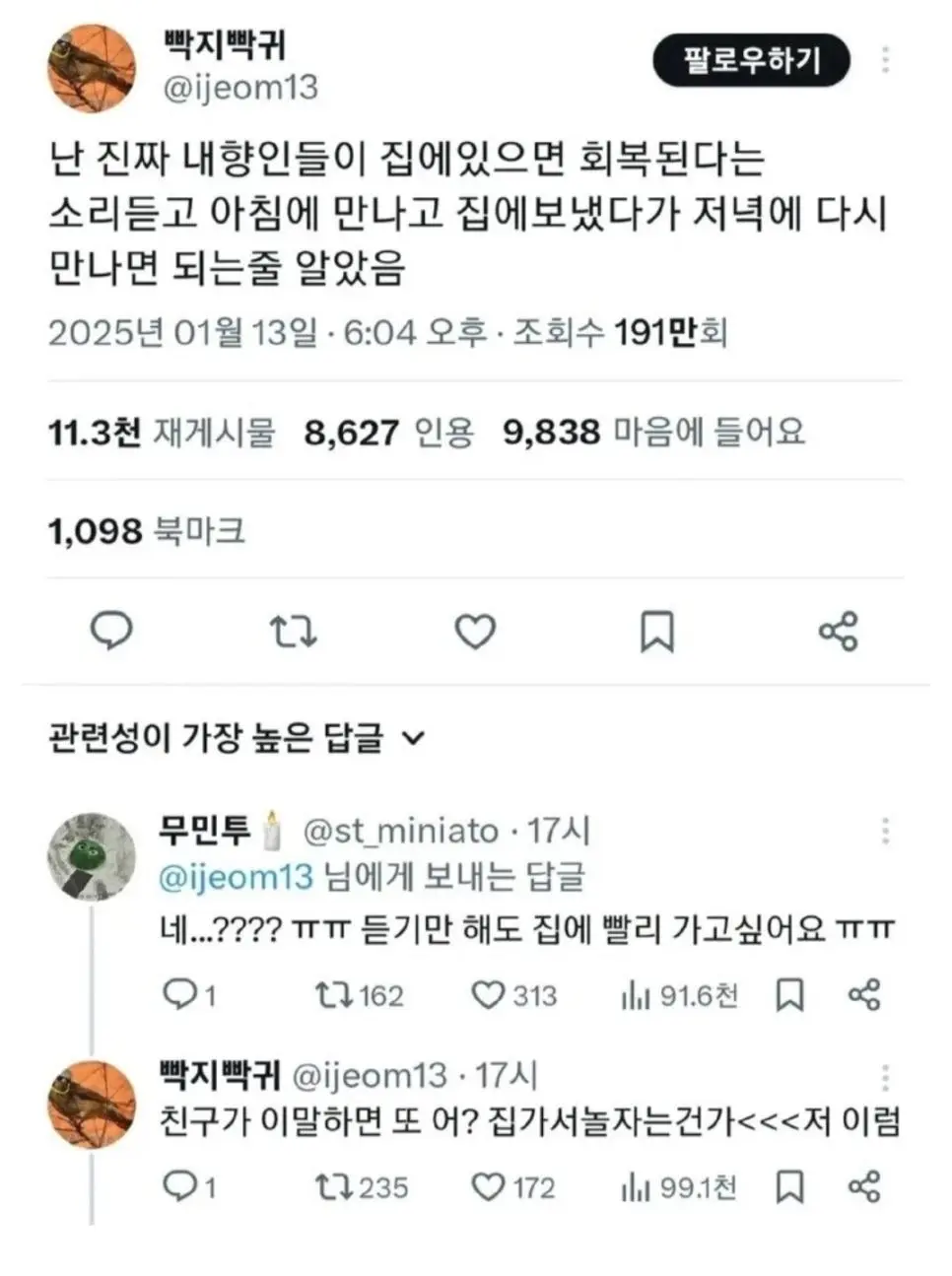The width and height of the screenshot is (952, 1276).
Task: Share the main tweet
Action: [839, 631]
